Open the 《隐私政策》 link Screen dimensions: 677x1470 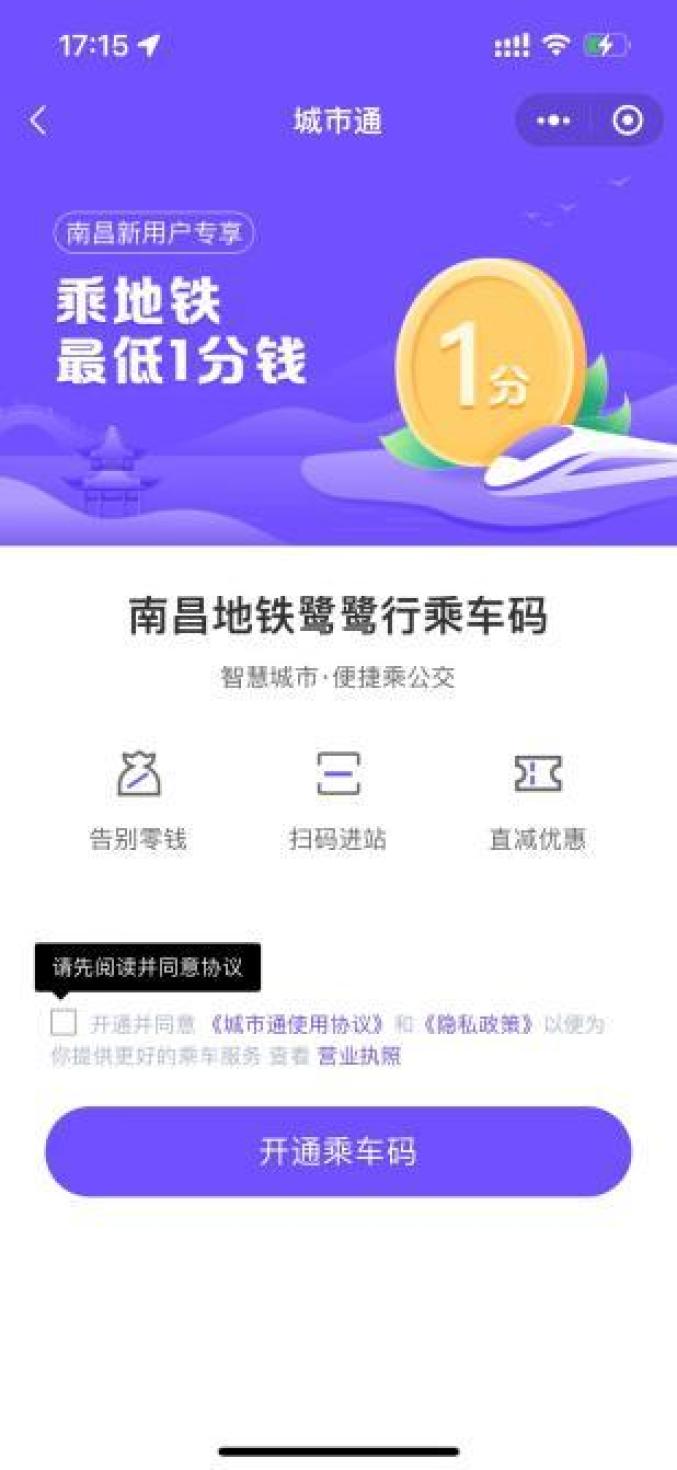click(478, 1024)
